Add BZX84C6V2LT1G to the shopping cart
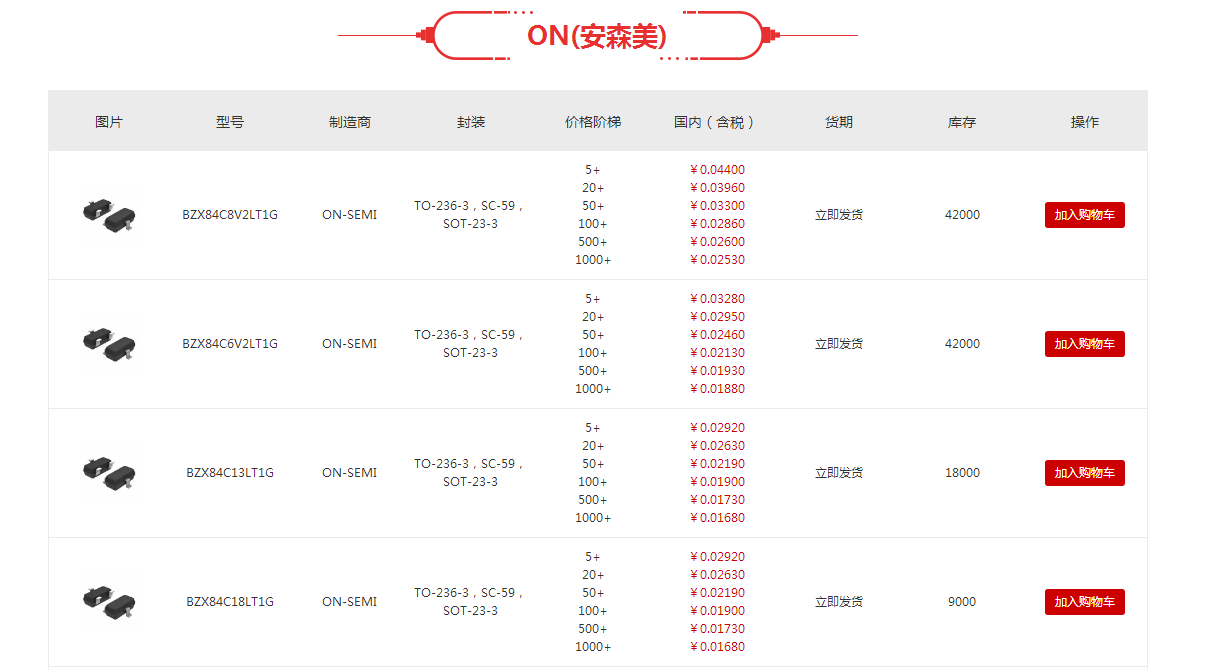Screen dimensions: 1223x670 pyautogui.click(x=1084, y=344)
